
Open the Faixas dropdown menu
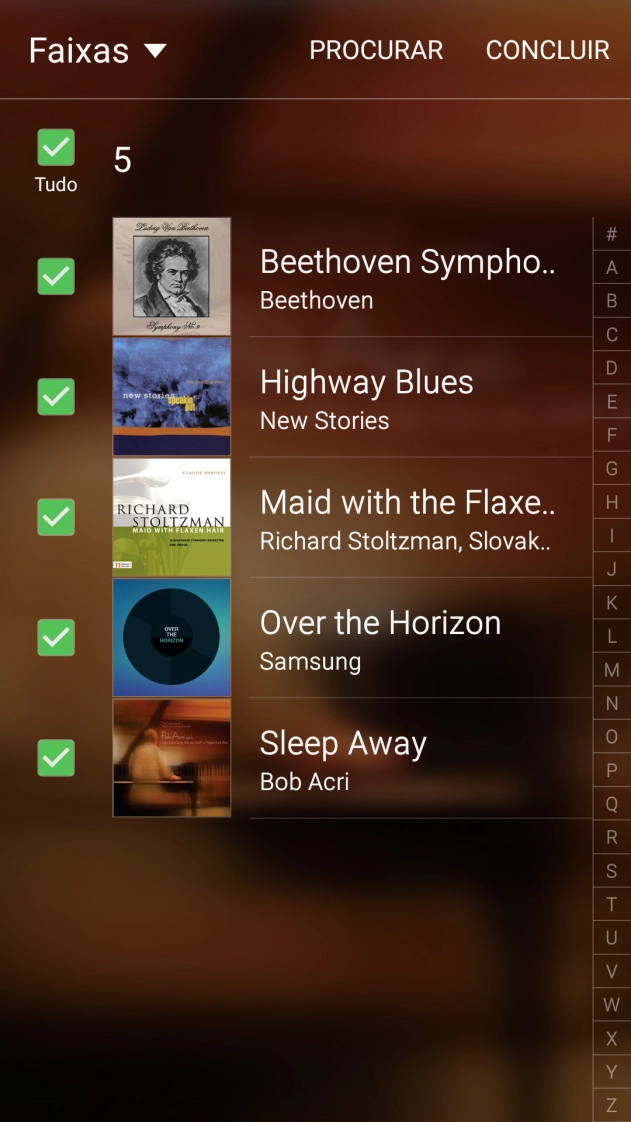pyautogui.click(x=97, y=51)
